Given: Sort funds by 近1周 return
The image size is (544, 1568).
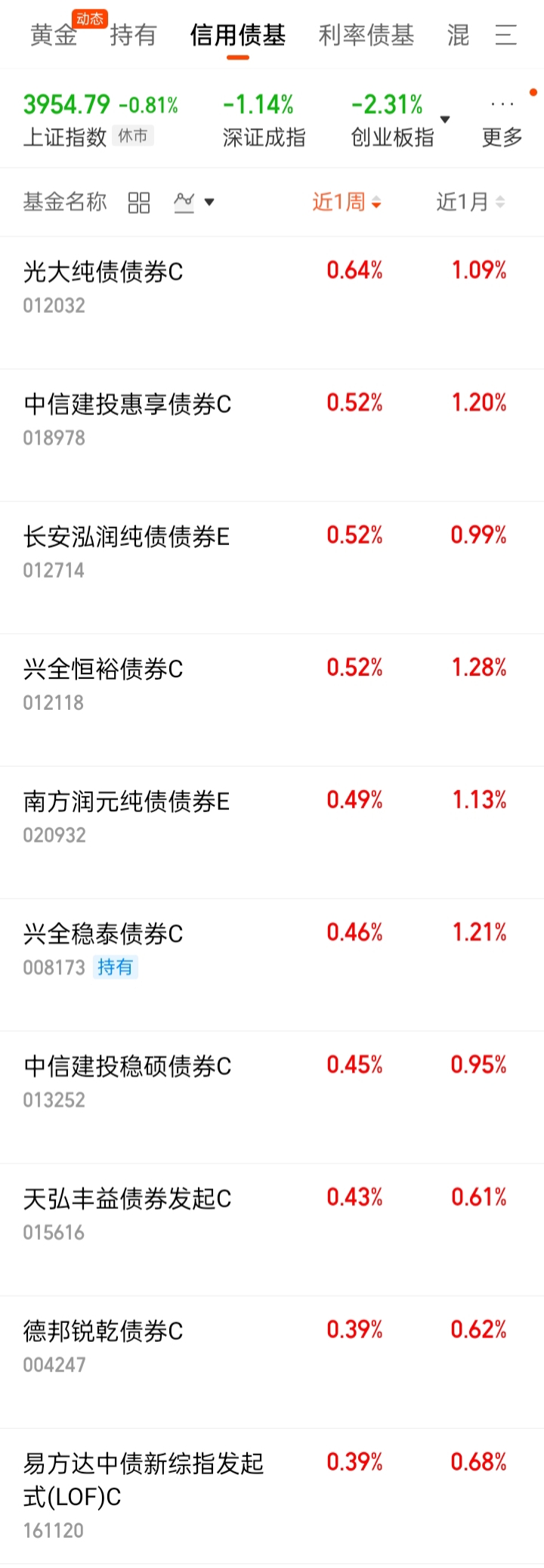Looking at the screenshot, I should click(x=347, y=202).
